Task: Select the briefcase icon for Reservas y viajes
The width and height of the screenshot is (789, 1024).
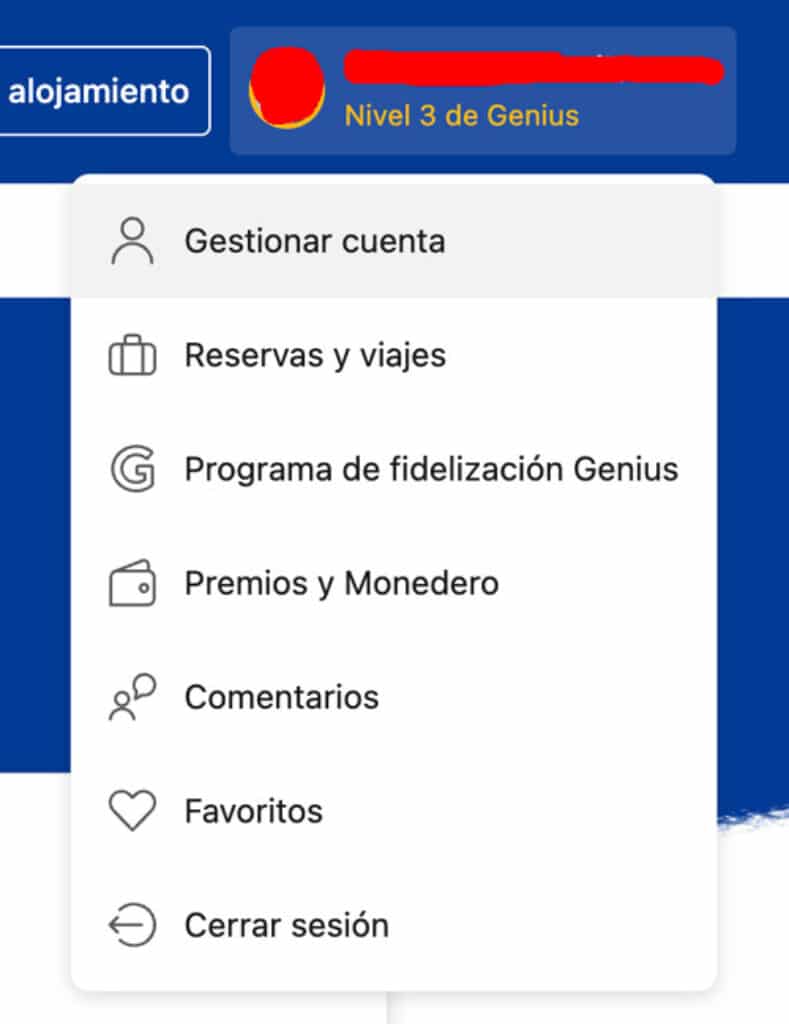Action: pos(131,354)
